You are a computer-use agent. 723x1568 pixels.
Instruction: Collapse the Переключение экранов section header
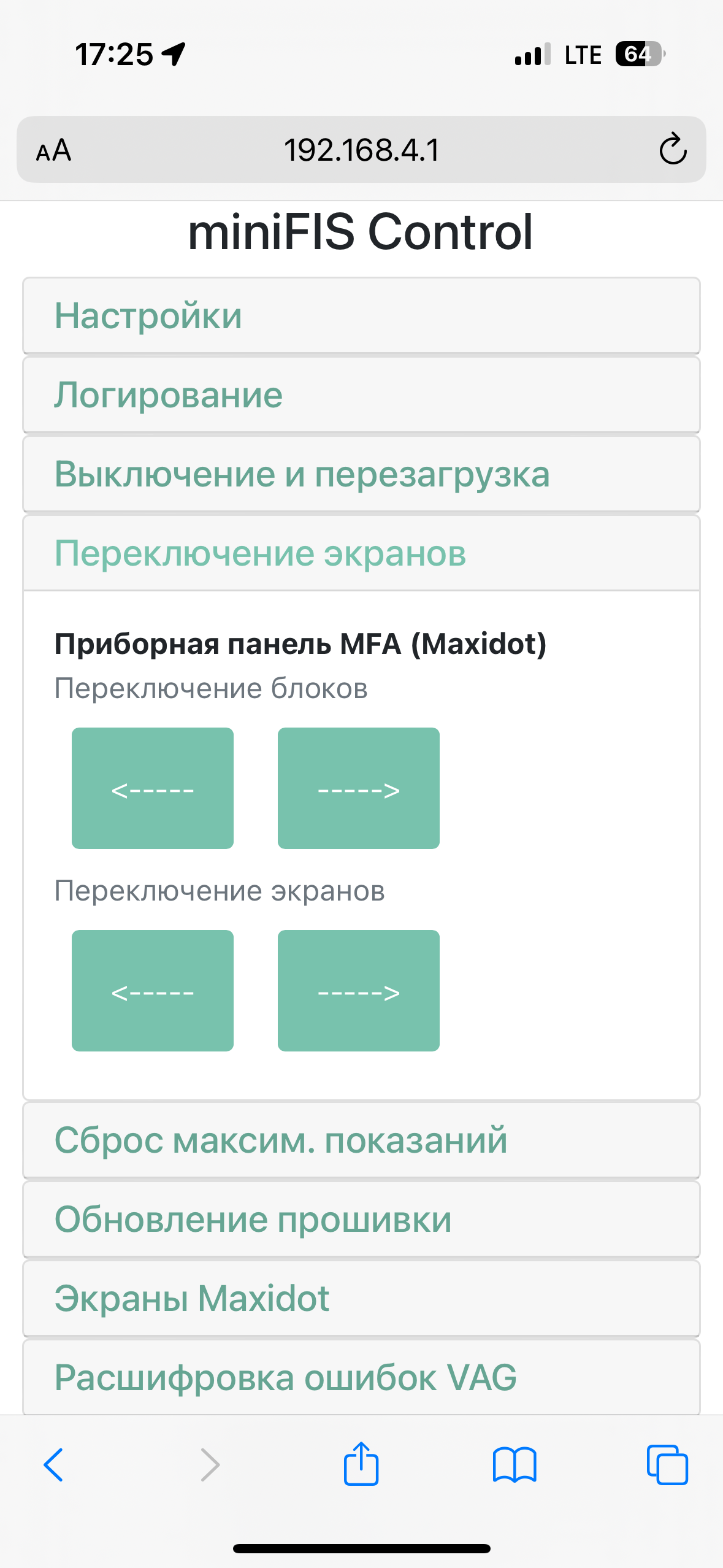point(361,553)
